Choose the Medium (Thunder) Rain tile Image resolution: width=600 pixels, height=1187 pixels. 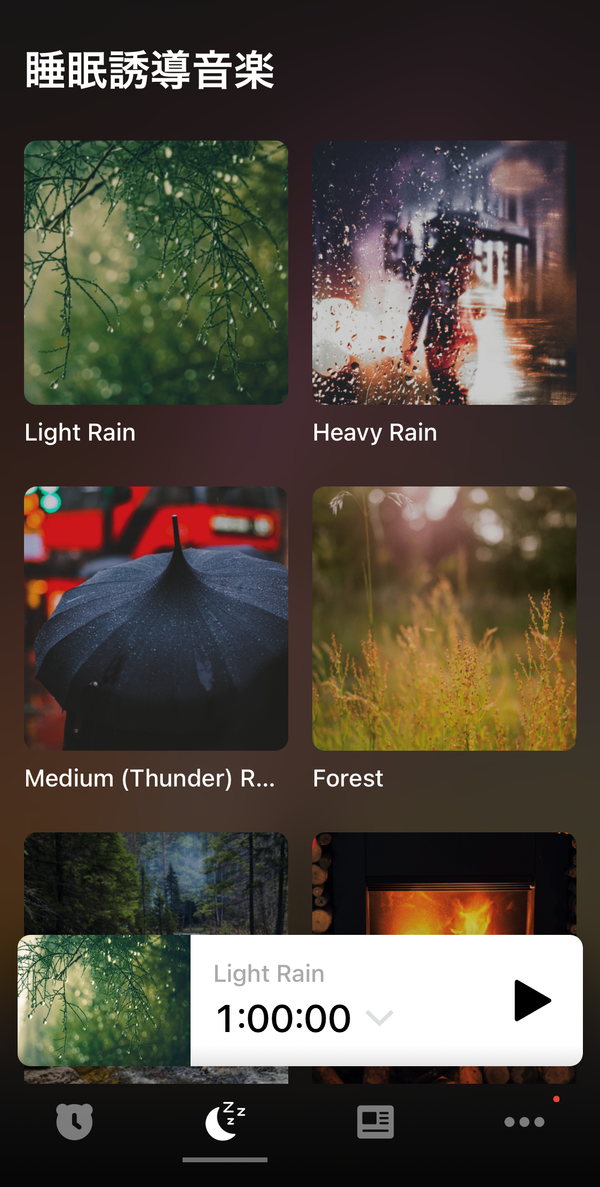pyautogui.click(x=156, y=618)
